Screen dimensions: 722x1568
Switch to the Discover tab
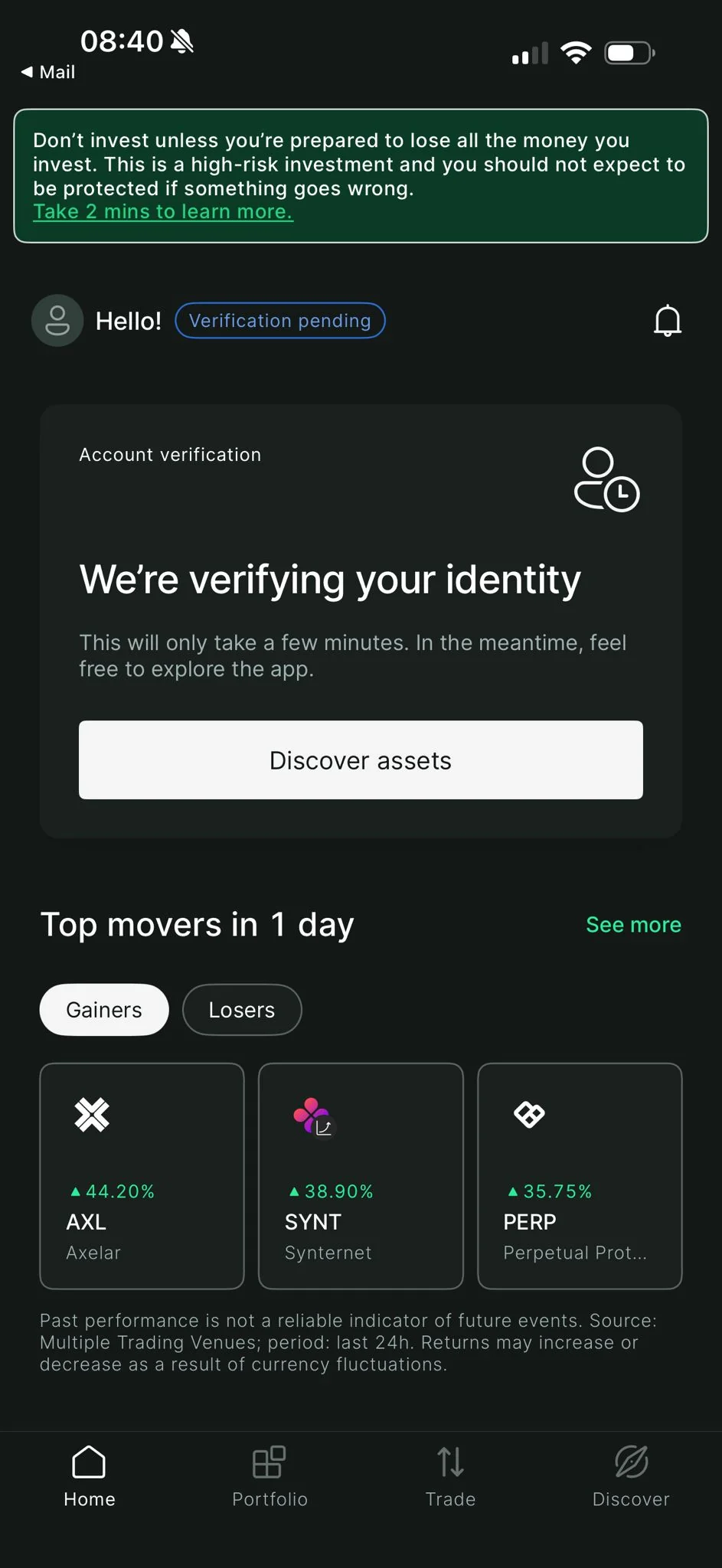pos(631,1477)
